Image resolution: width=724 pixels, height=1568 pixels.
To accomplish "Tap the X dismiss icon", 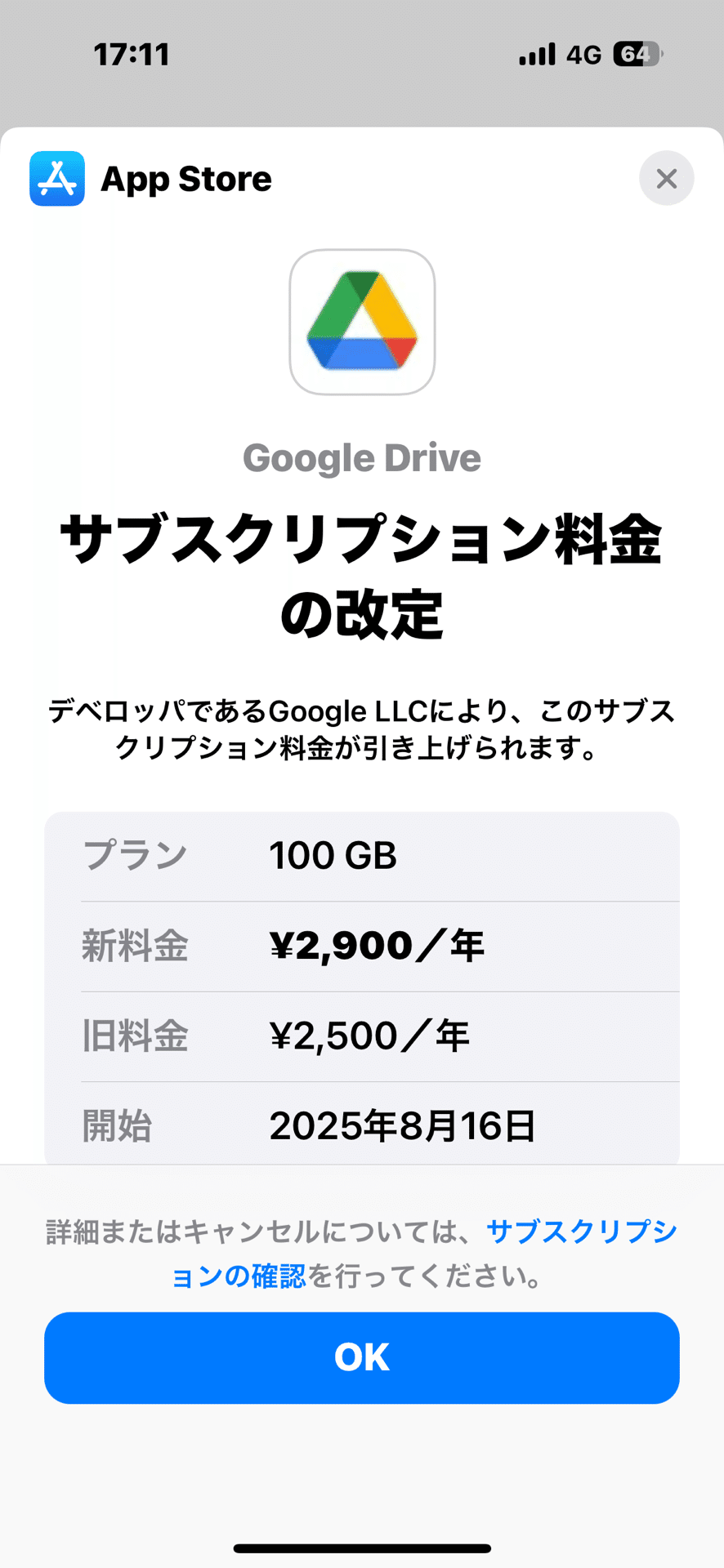I will (x=667, y=178).
